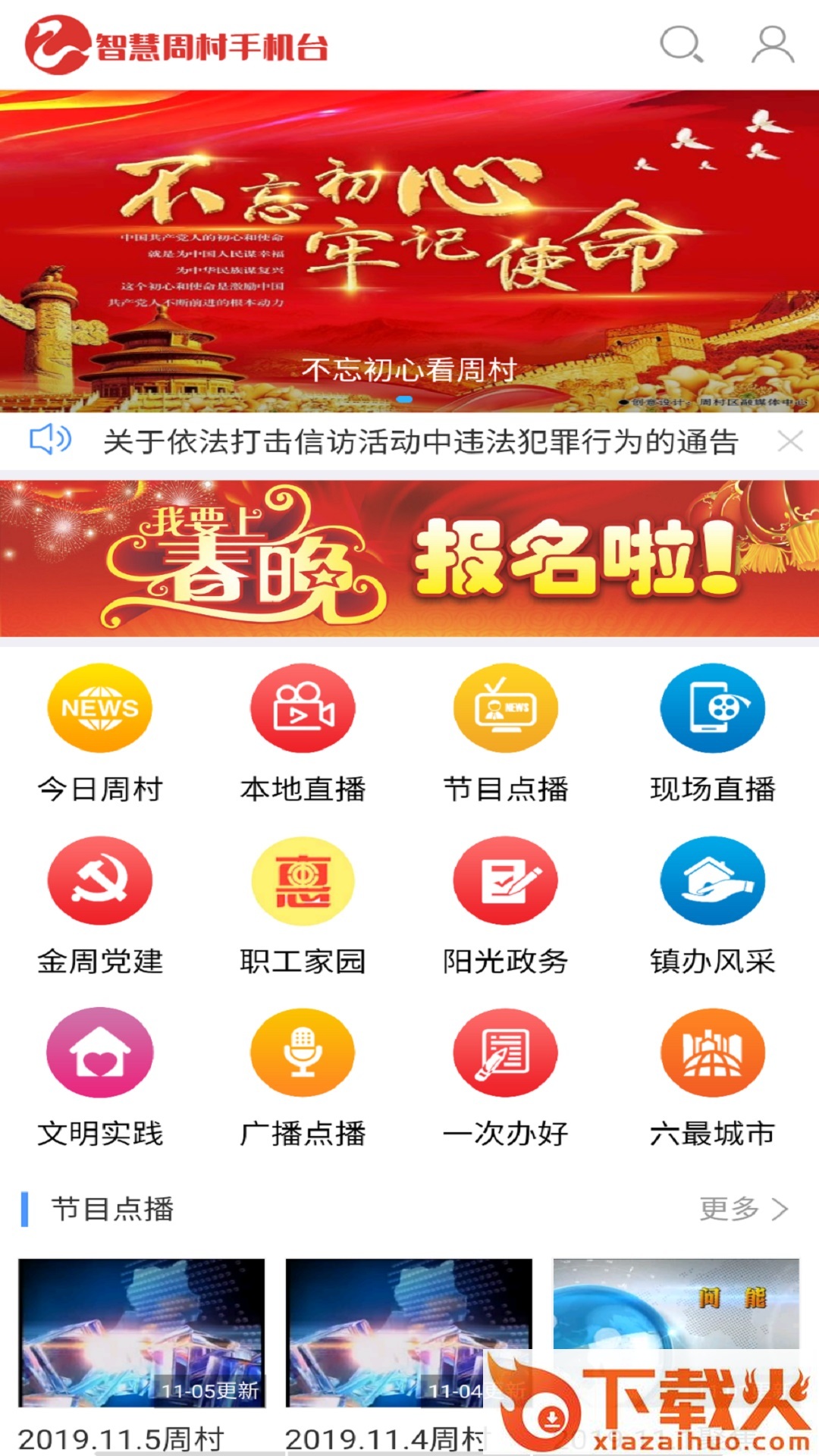The image size is (819, 1456).
Task: Dismiss the announcement ticker
Action: [790, 441]
